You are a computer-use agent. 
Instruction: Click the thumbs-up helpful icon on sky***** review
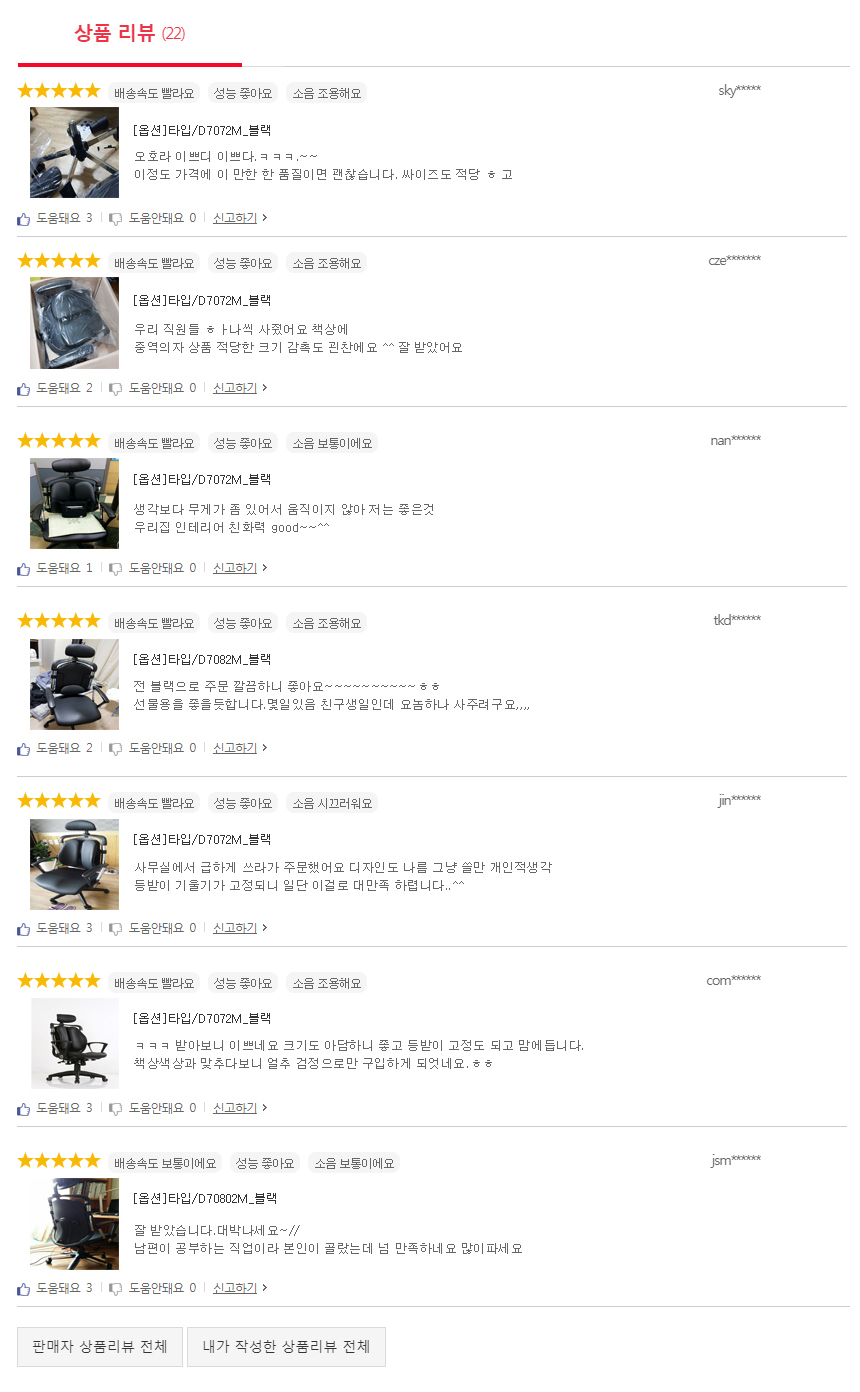point(22,217)
